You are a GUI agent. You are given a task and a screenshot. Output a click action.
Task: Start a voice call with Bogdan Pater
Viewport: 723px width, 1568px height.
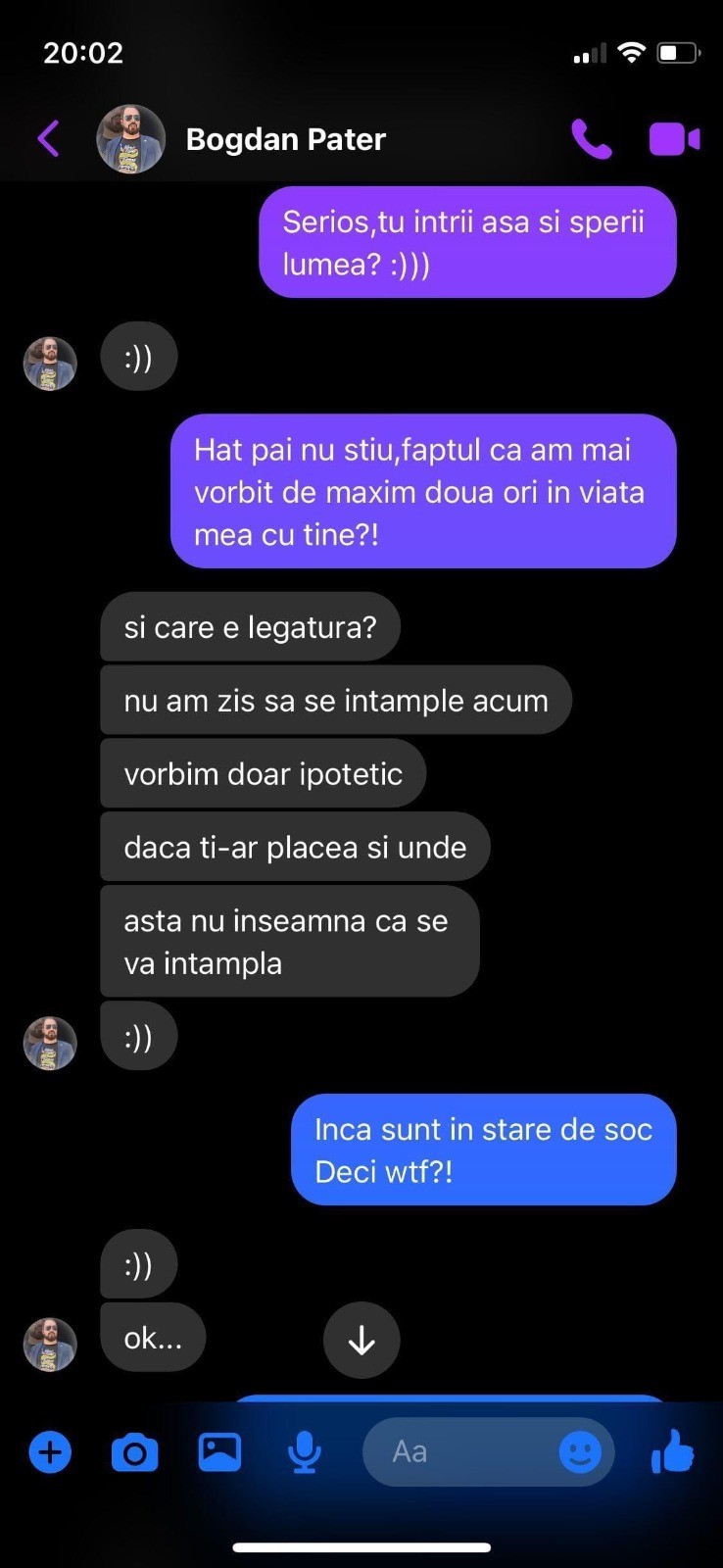591,139
